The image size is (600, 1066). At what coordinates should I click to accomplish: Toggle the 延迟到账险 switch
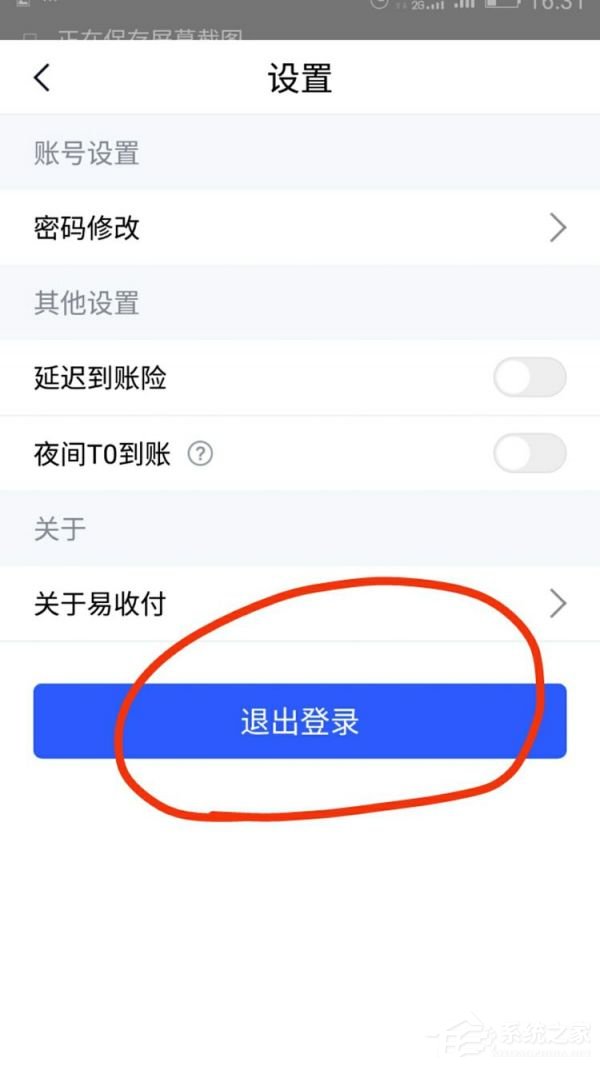pyautogui.click(x=529, y=378)
